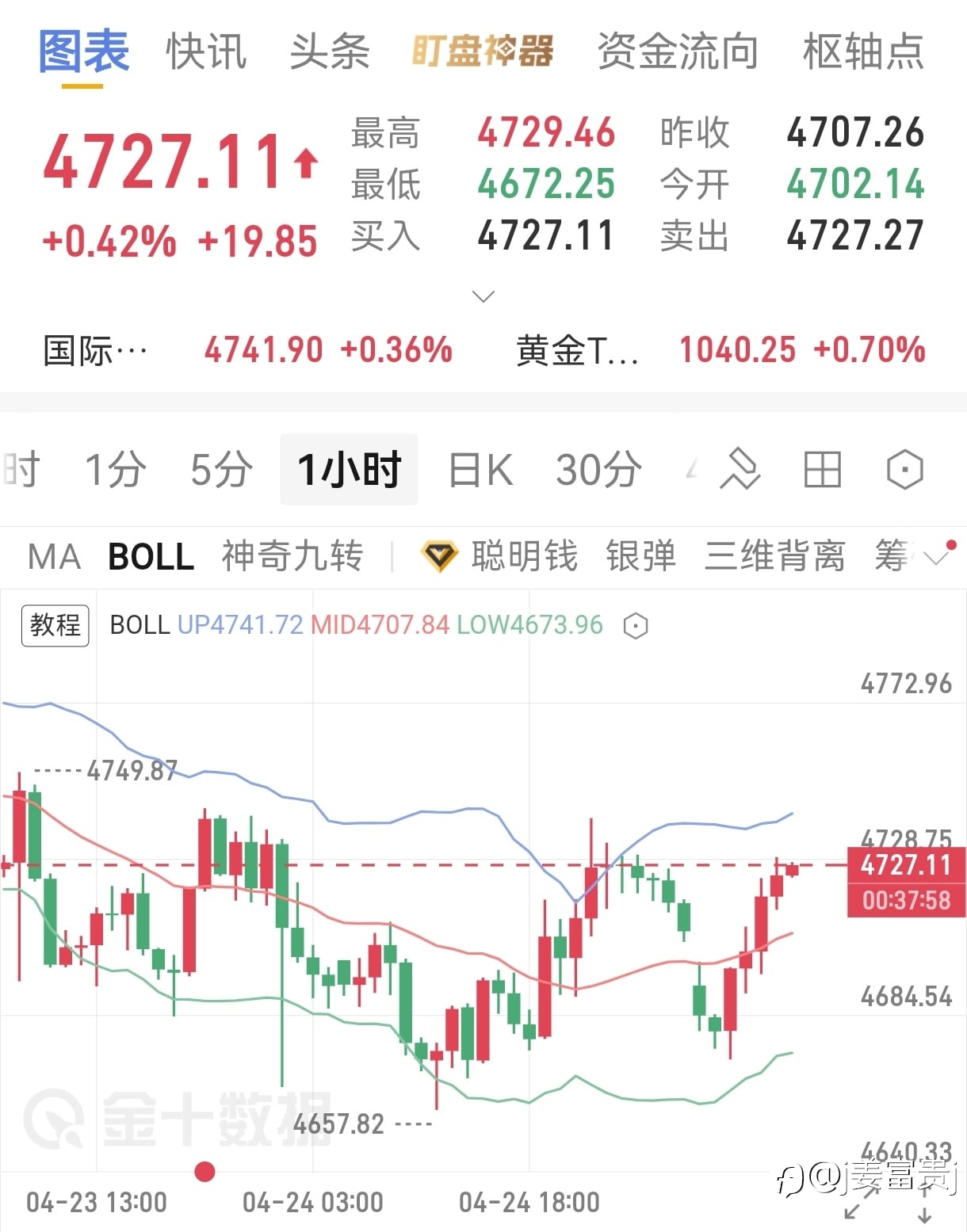Select the 5分 chart interval
Viewport: 967px width, 1232px height.
click(222, 469)
